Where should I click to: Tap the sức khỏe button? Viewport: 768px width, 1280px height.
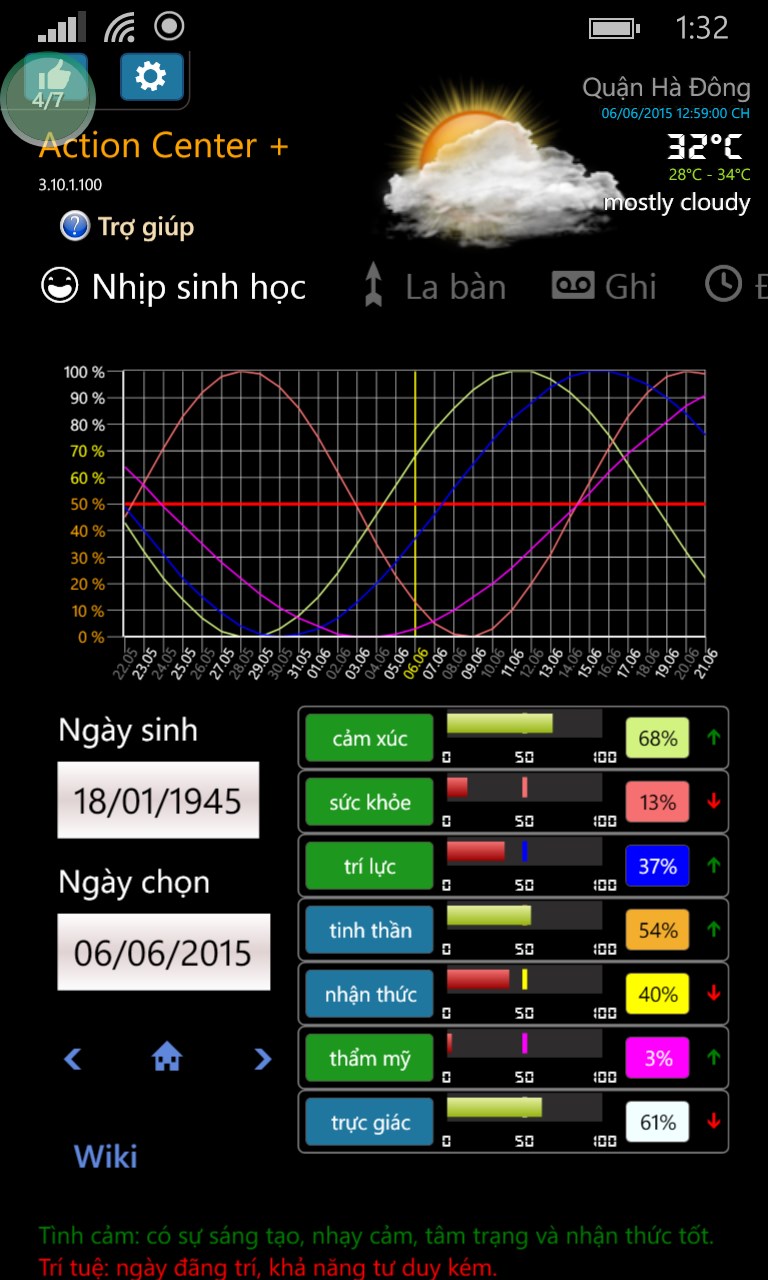(369, 803)
